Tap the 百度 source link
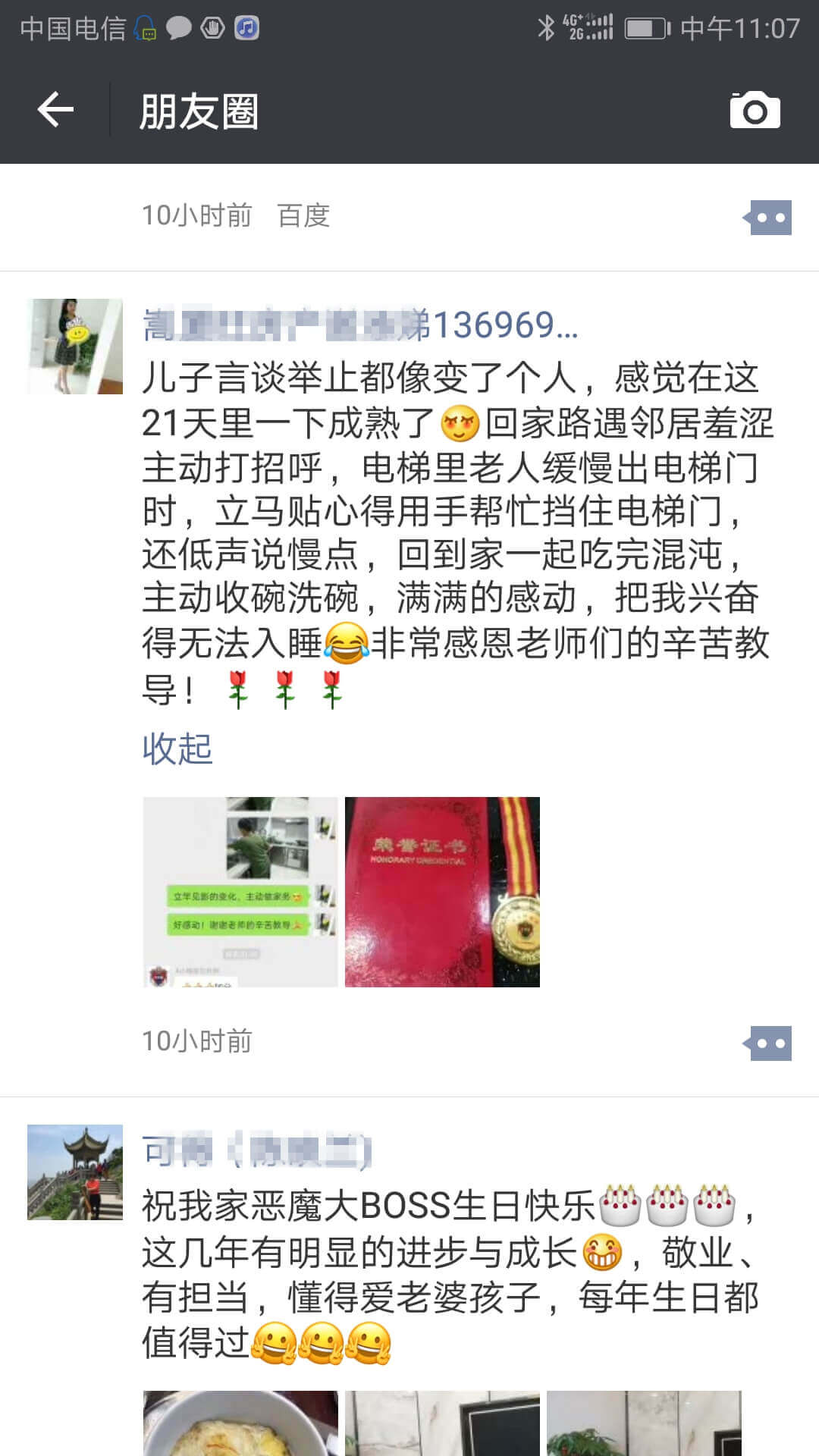The height and width of the screenshot is (1456, 819). click(x=303, y=216)
